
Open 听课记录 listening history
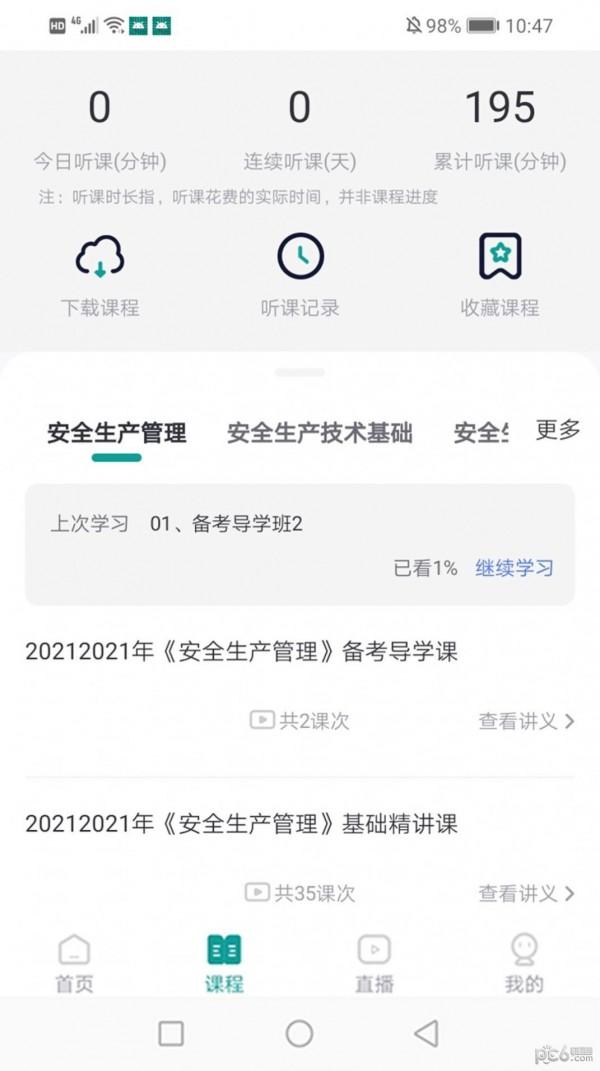(300, 273)
